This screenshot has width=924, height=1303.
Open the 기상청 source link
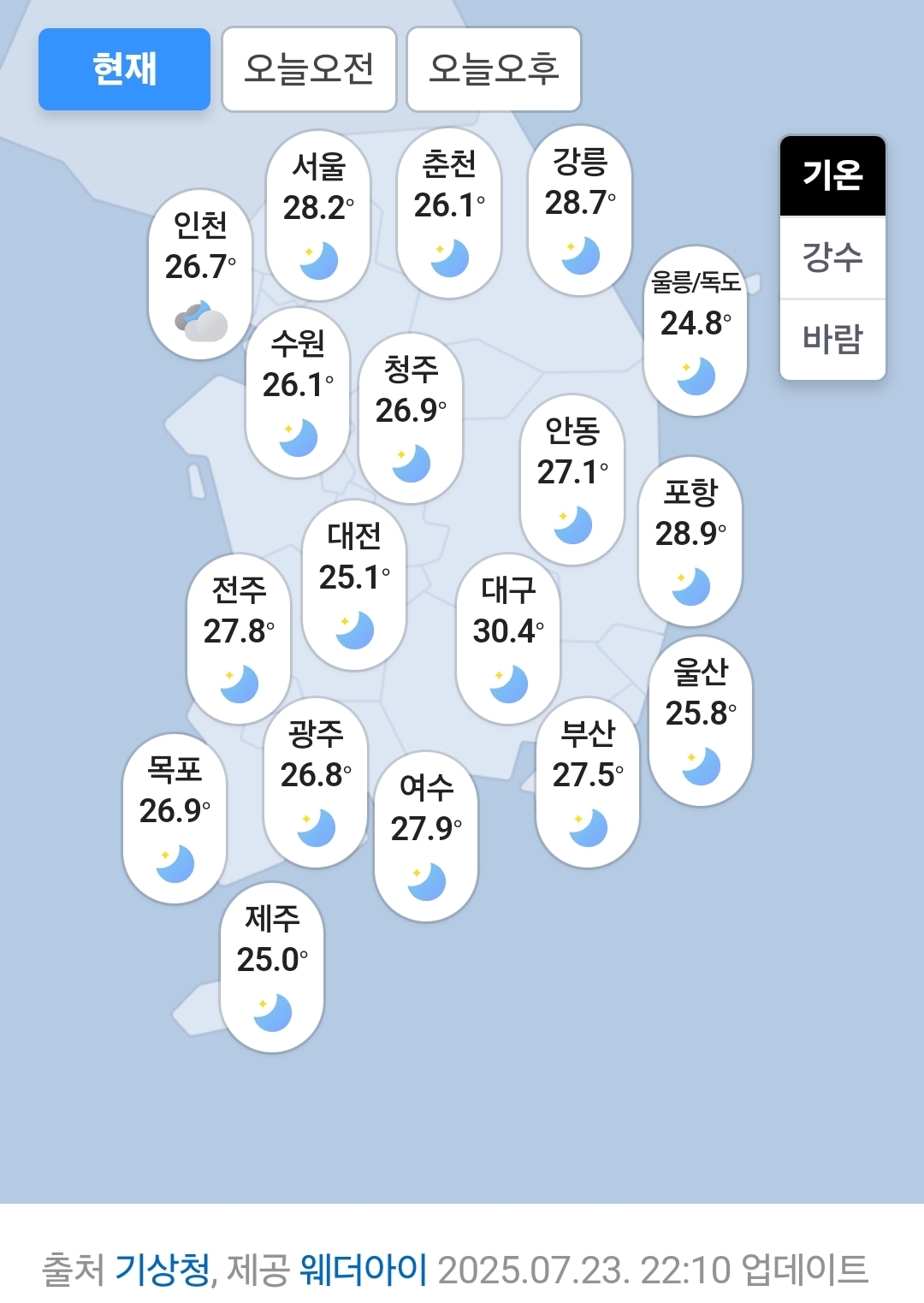point(163,1270)
